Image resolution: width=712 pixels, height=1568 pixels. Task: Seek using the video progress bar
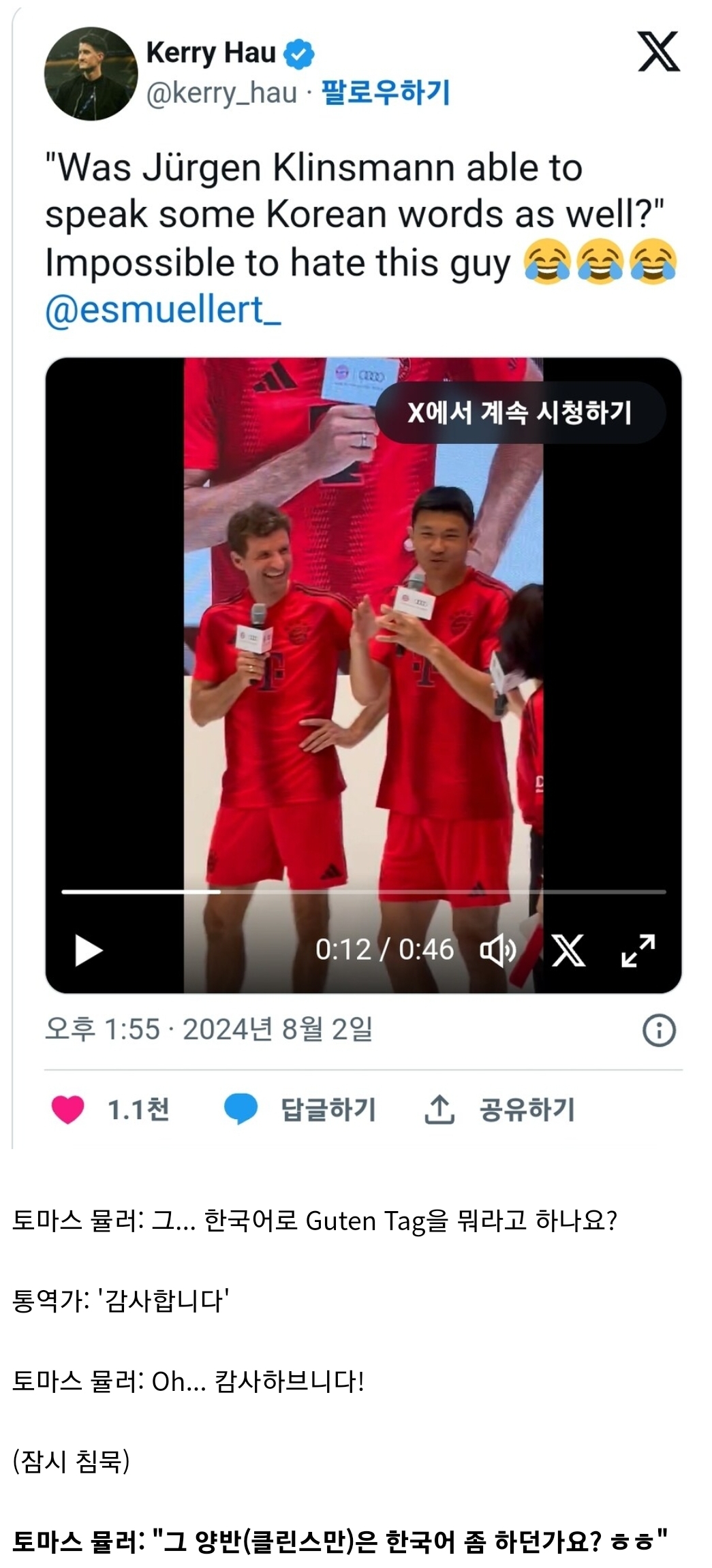pyautogui.click(x=363, y=891)
